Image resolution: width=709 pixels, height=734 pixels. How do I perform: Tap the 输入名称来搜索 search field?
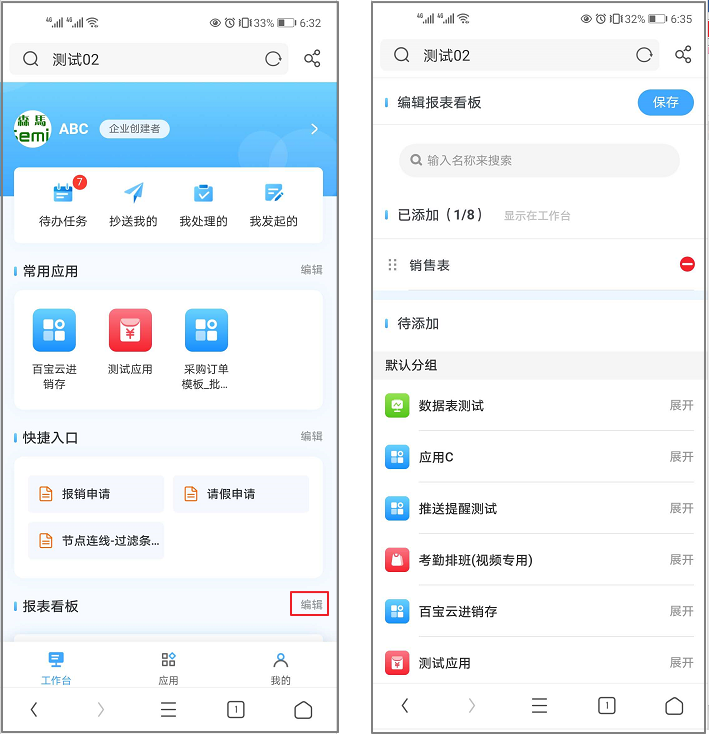pyautogui.click(x=539, y=160)
